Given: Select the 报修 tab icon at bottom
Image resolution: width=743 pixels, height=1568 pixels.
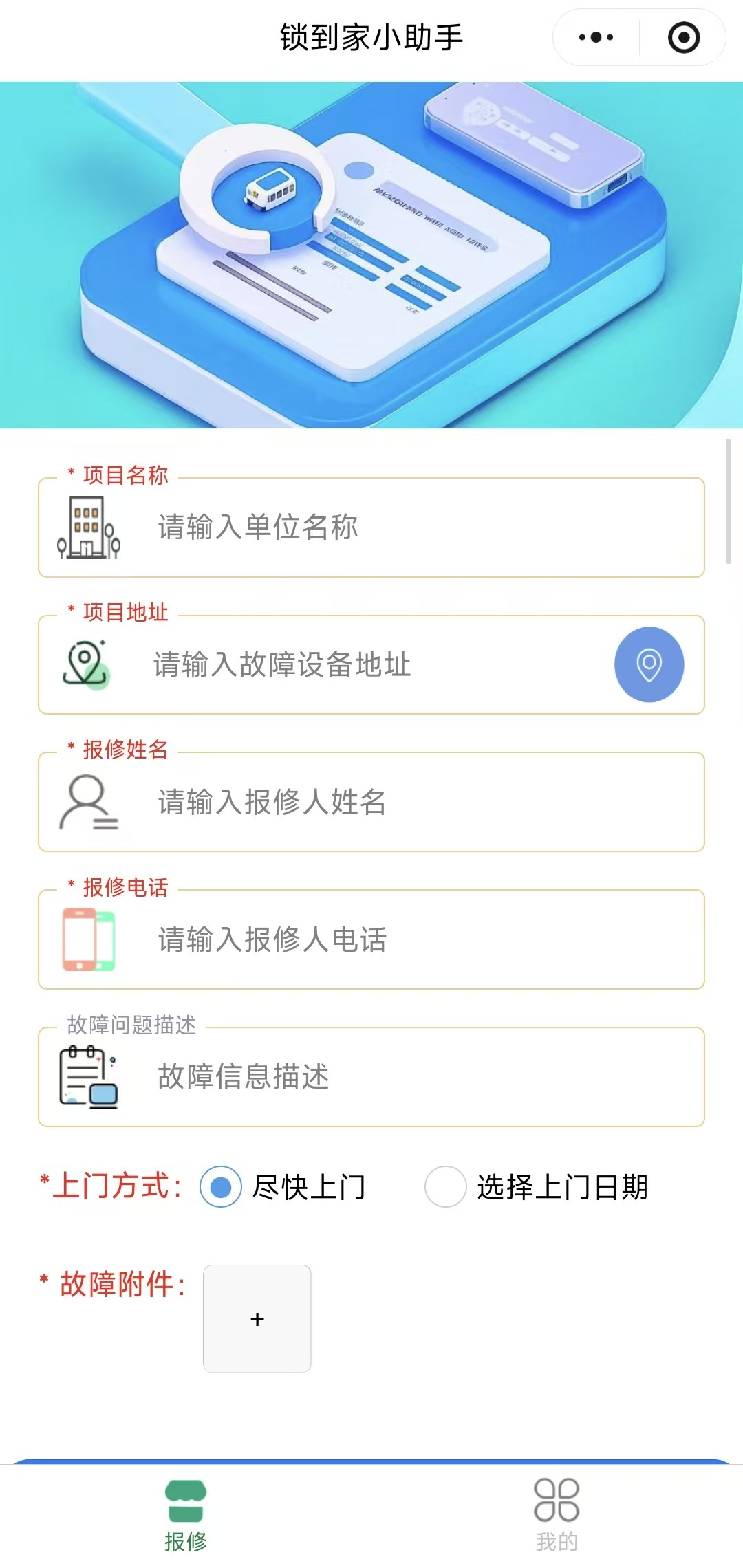Looking at the screenshot, I should point(184,1497).
